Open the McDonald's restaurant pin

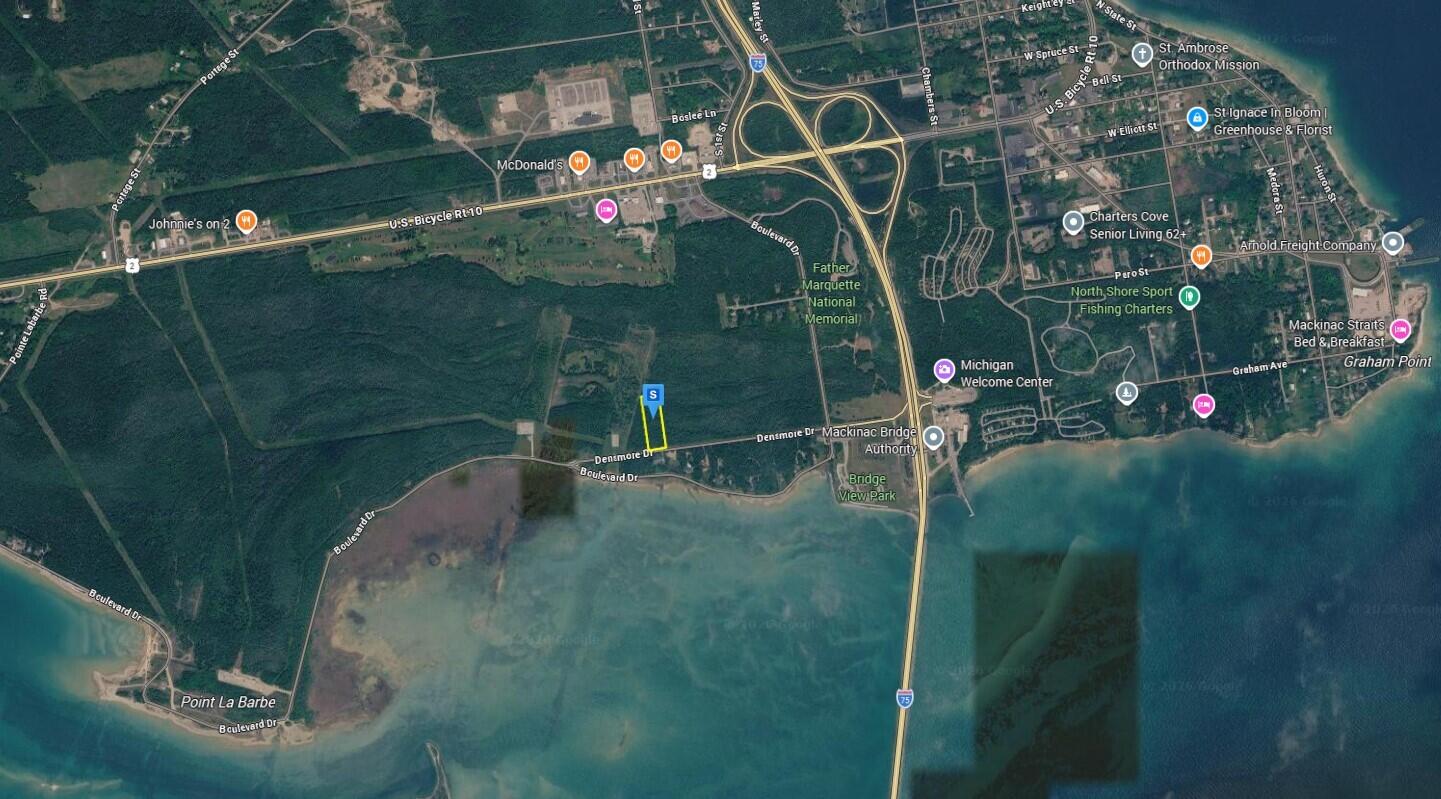pyautogui.click(x=579, y=163)
